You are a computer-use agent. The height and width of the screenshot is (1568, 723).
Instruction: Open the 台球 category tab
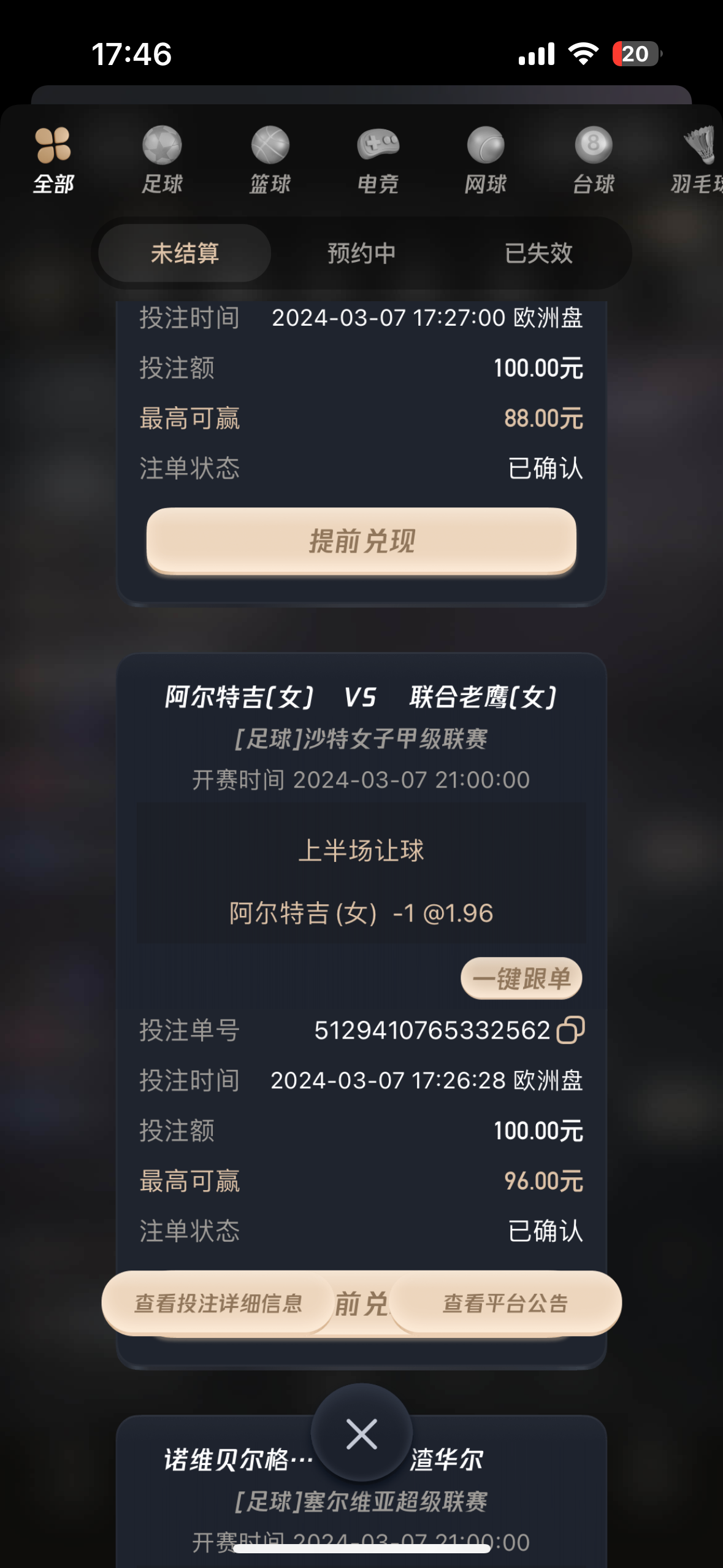point(593,161)
